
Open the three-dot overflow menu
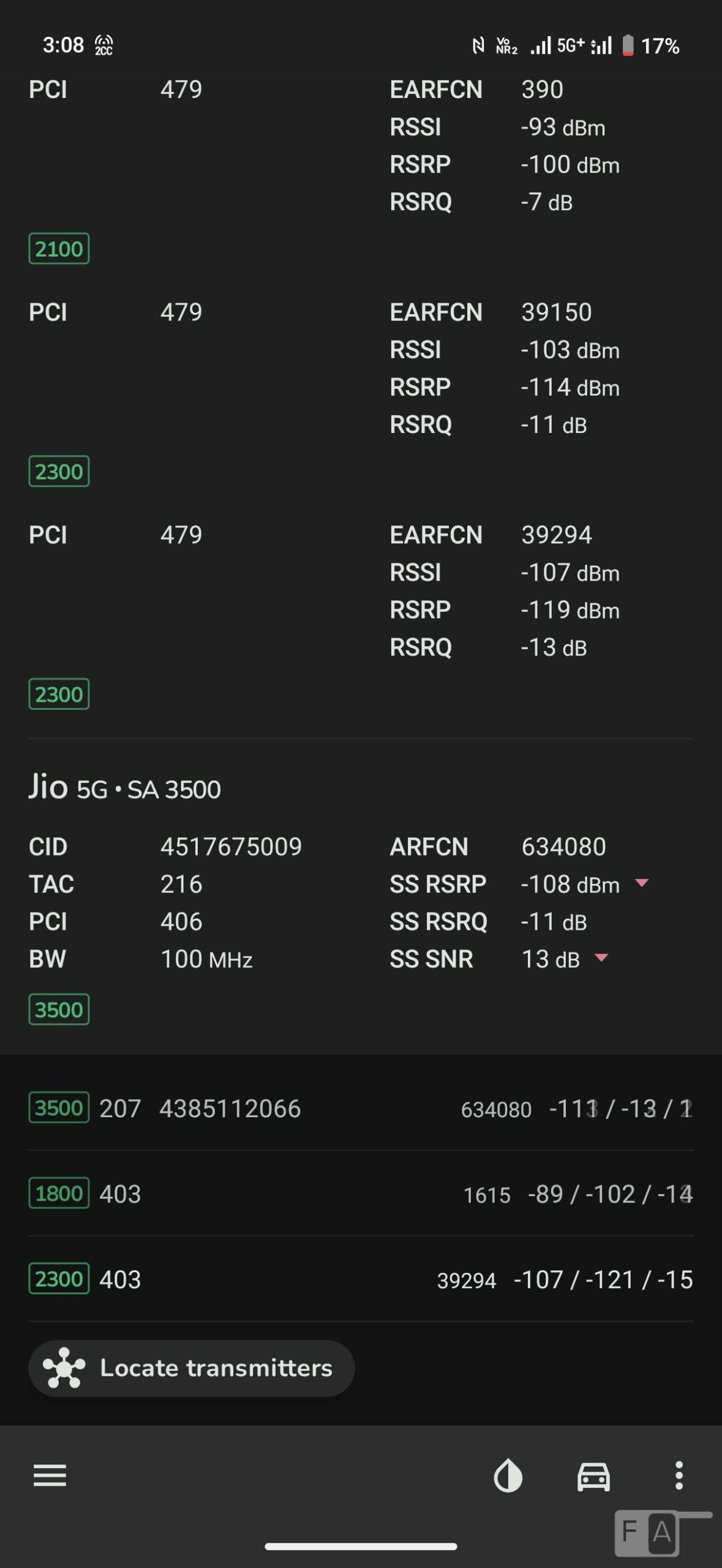[679, 1476]
